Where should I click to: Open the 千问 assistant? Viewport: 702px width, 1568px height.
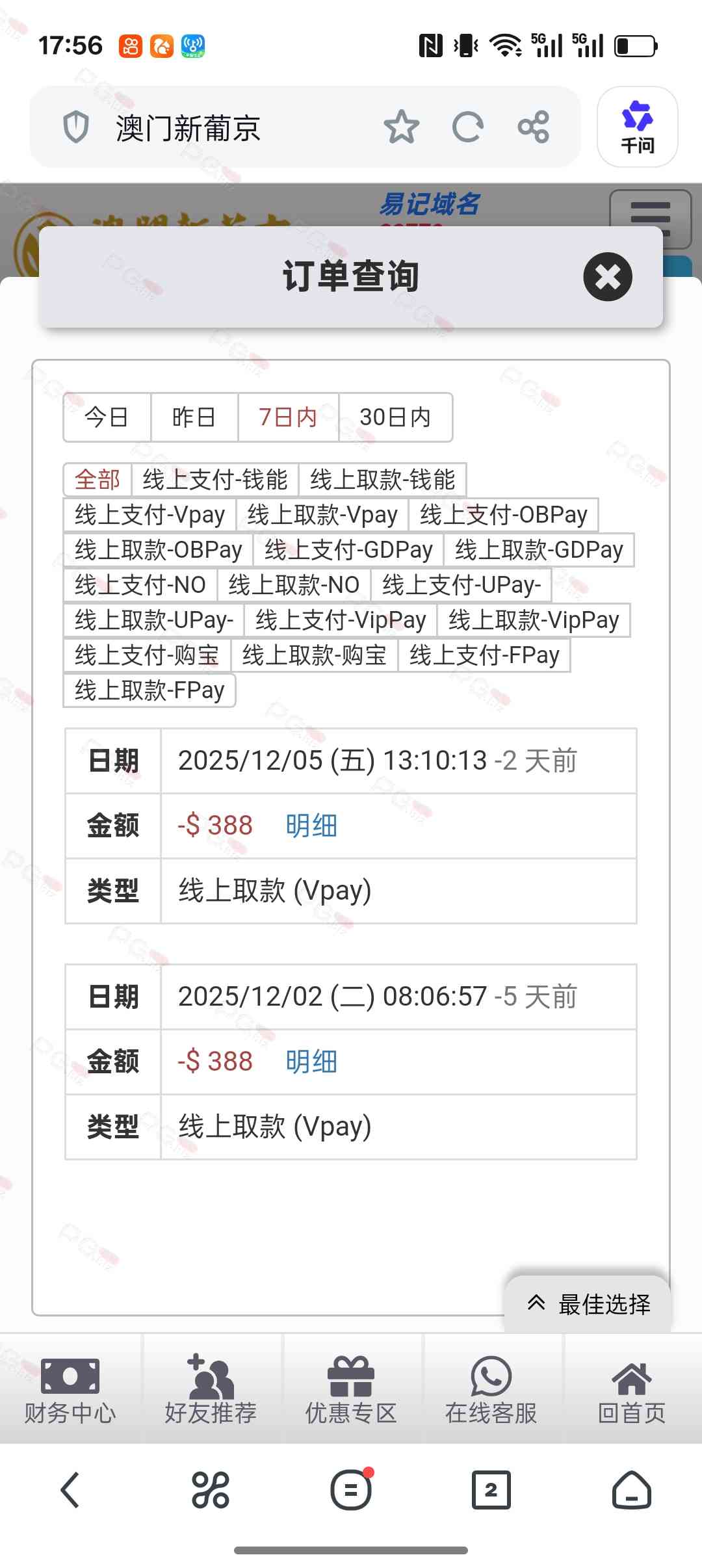(x=637, y=127)
